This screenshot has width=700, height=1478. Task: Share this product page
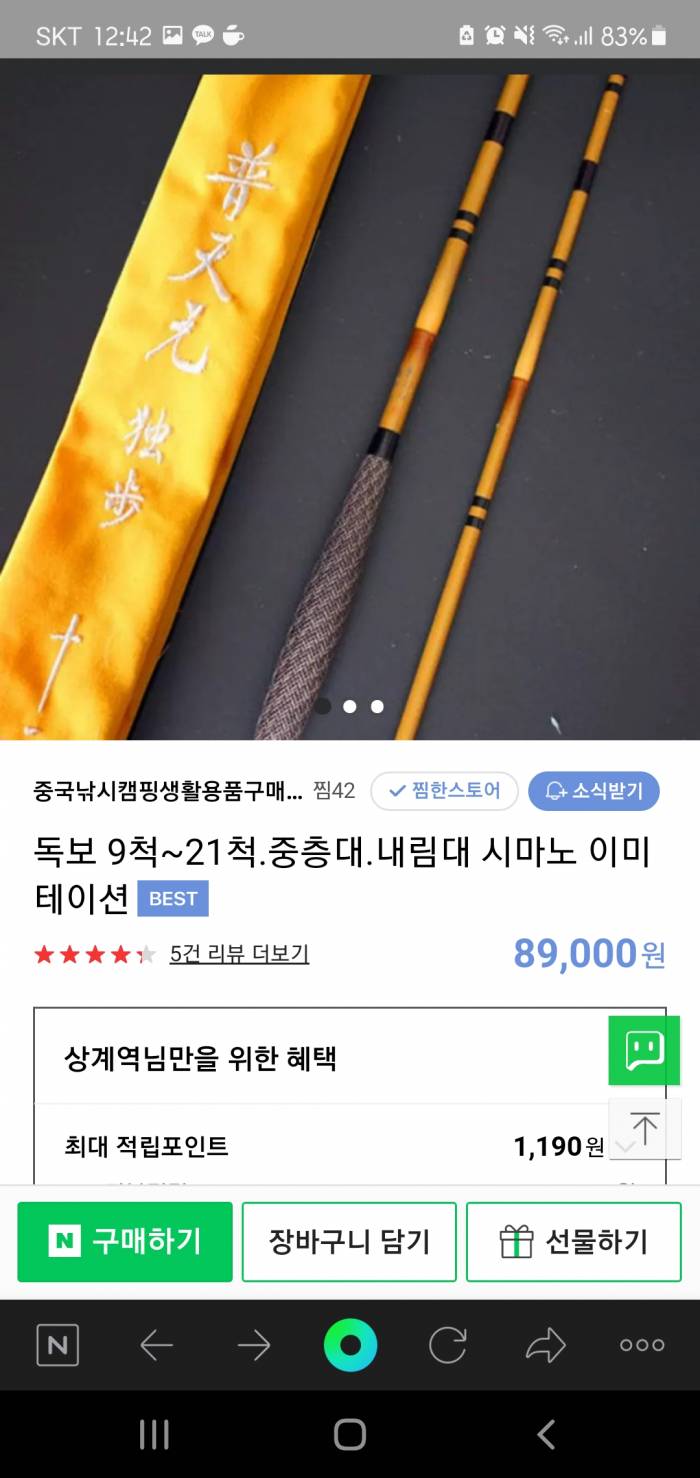coord(545,1345)
